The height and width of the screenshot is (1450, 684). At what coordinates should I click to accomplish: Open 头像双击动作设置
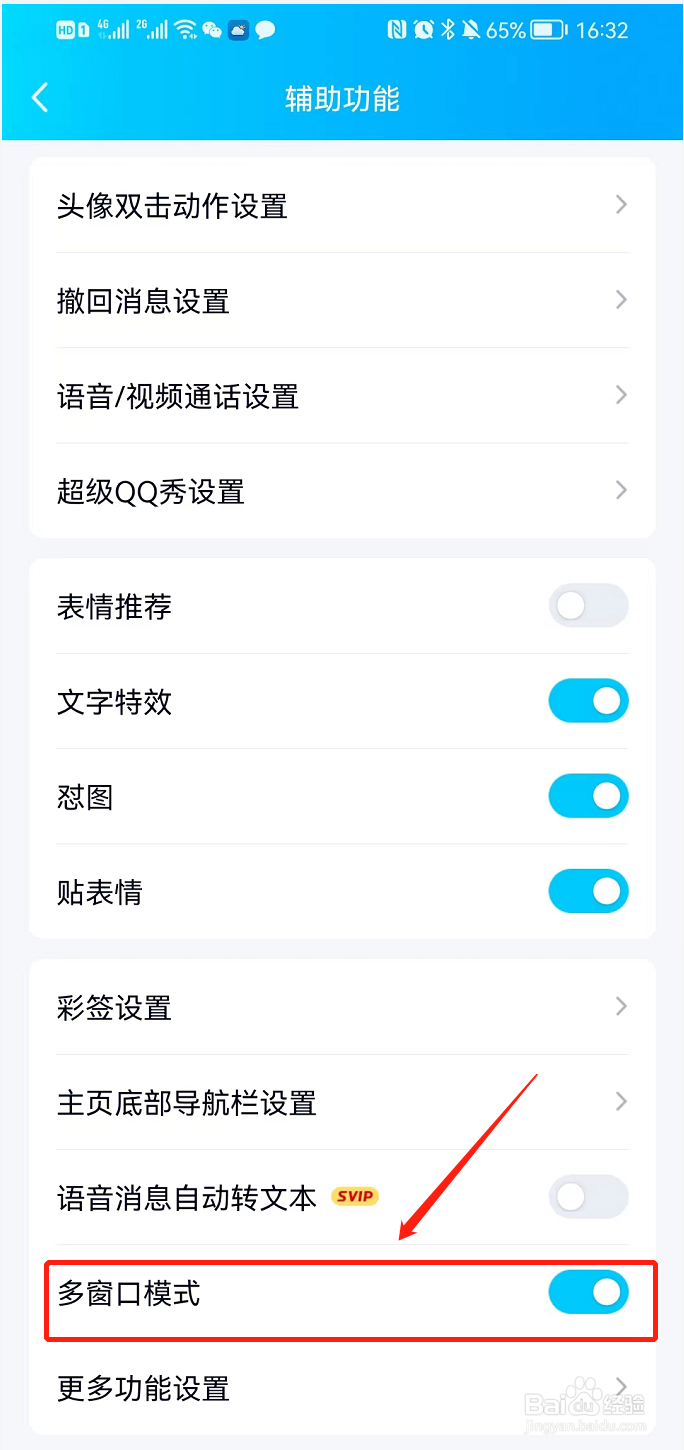click(x=342, y=205)
